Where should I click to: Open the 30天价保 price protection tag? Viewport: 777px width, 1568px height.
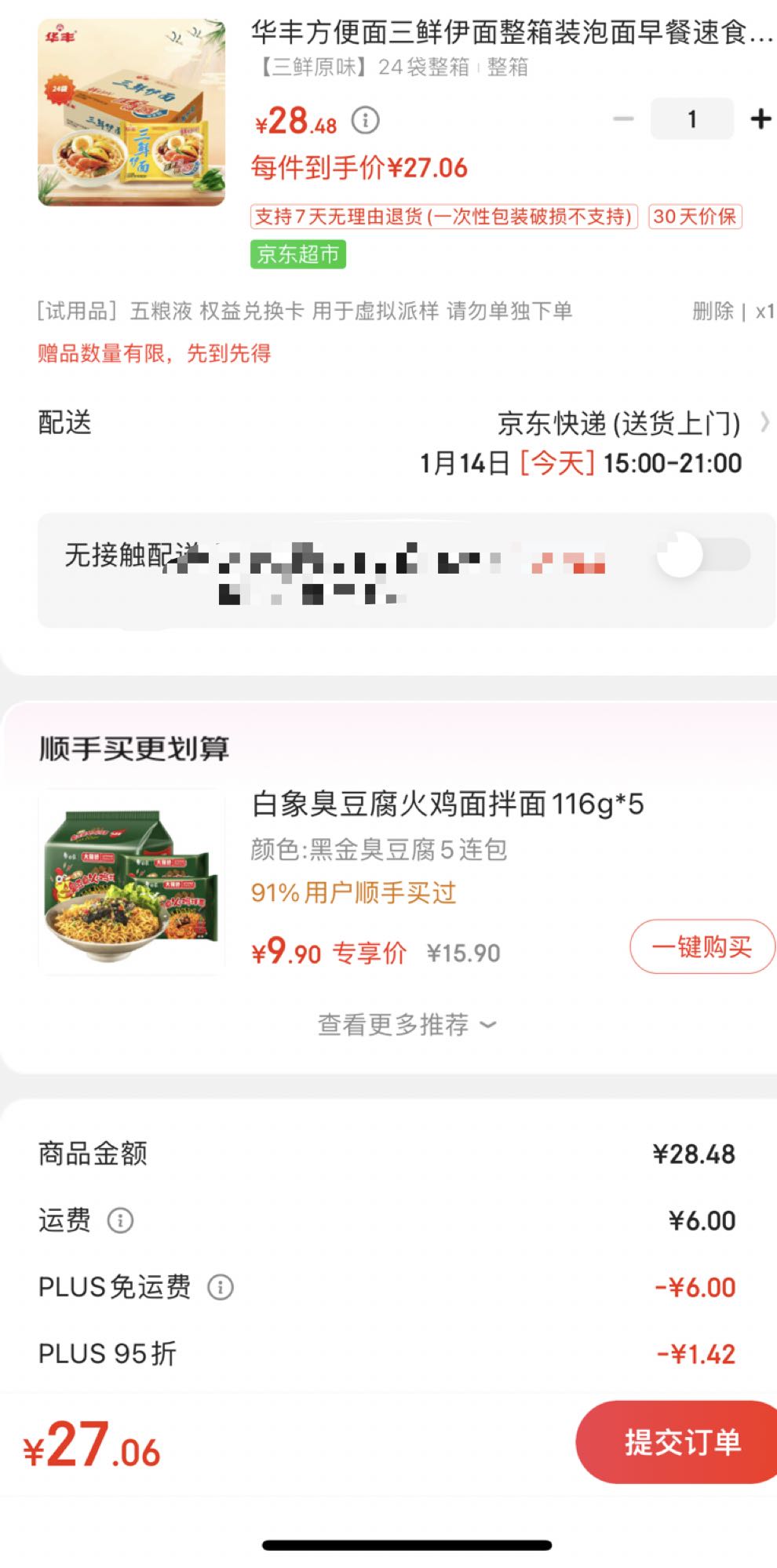tap(694, 217)
